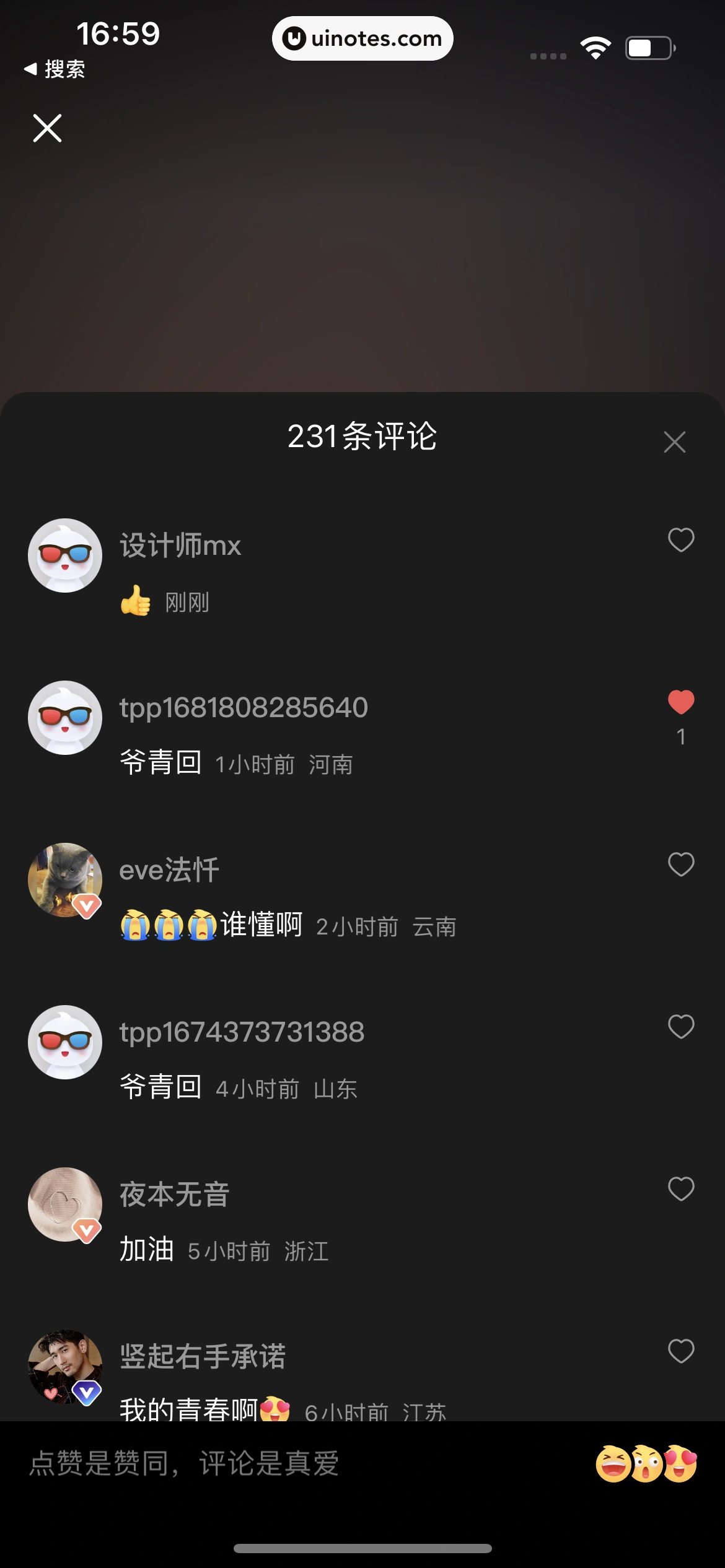
Task: Open 设计师mx's profile avatar
Action: 65,555
